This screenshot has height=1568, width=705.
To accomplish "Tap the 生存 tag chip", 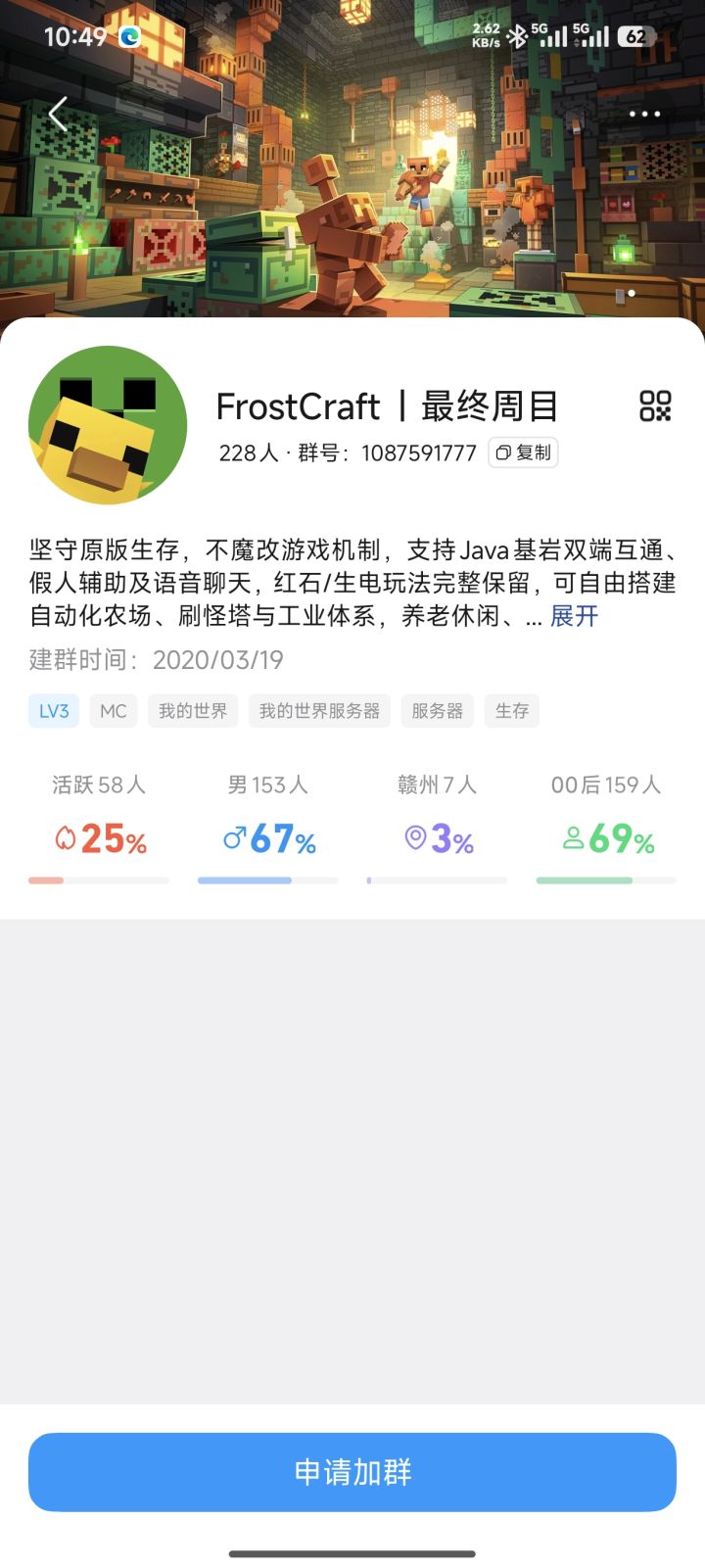I will coord(511,711).
